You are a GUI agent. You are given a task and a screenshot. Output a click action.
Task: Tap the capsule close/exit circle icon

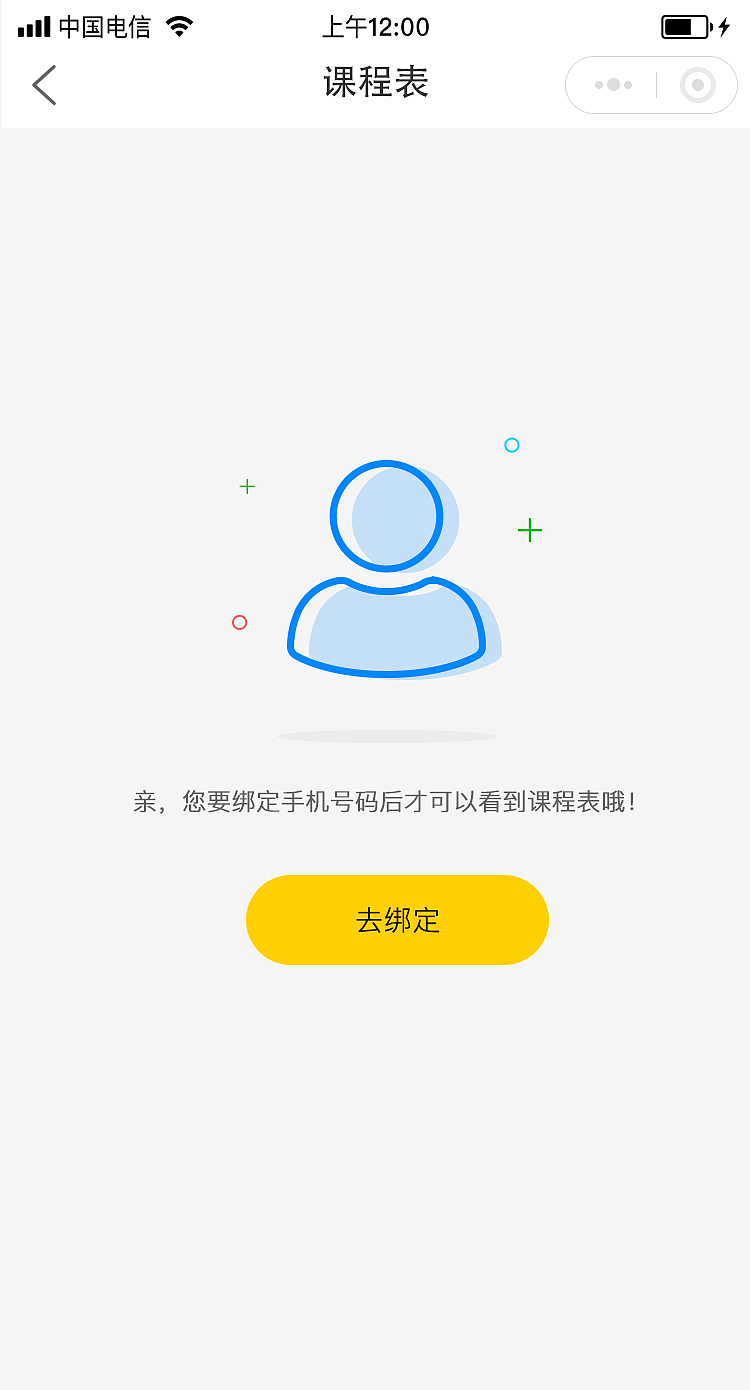[697, 85]
